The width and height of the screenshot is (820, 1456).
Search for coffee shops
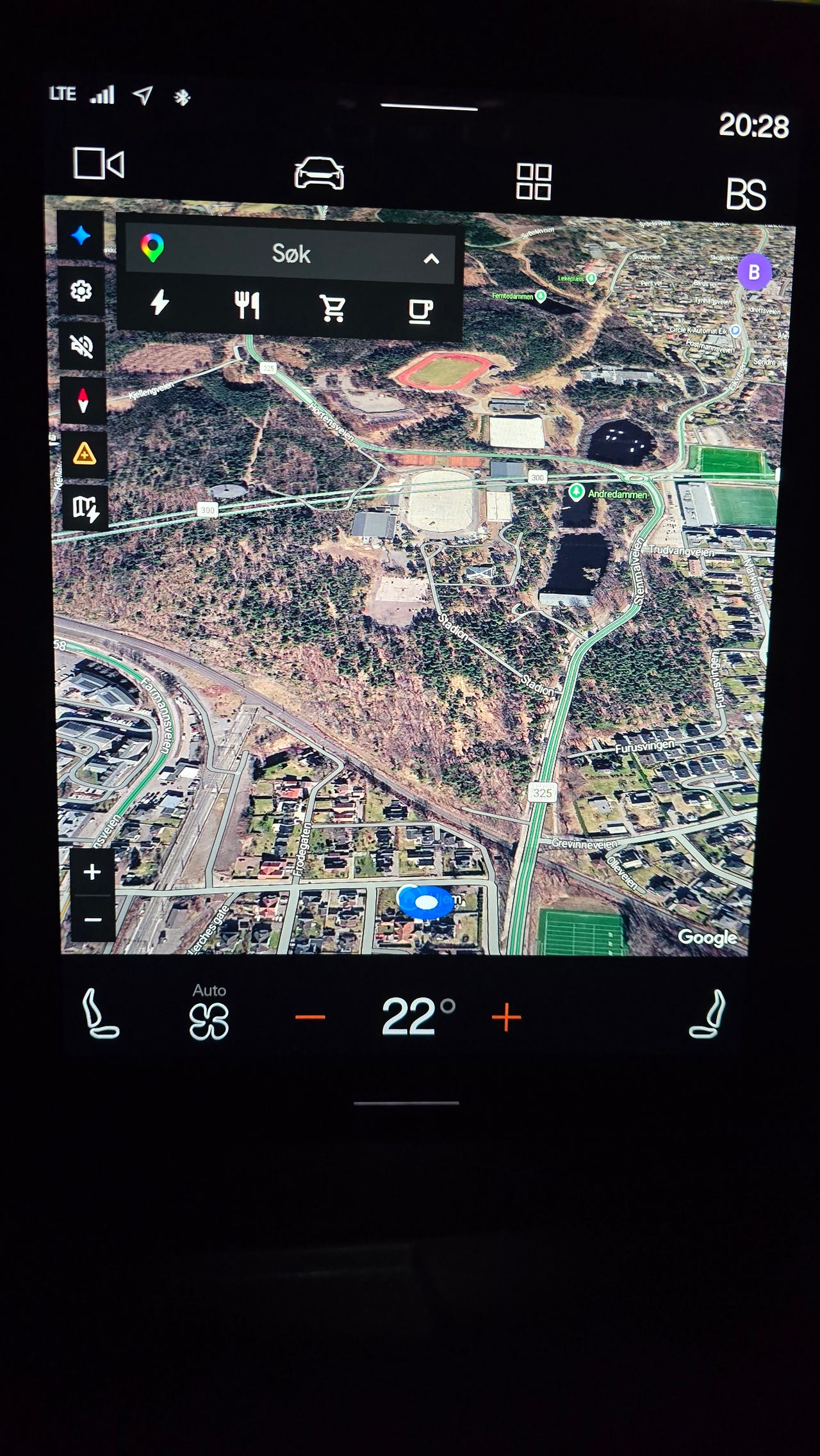click(420, 312)
